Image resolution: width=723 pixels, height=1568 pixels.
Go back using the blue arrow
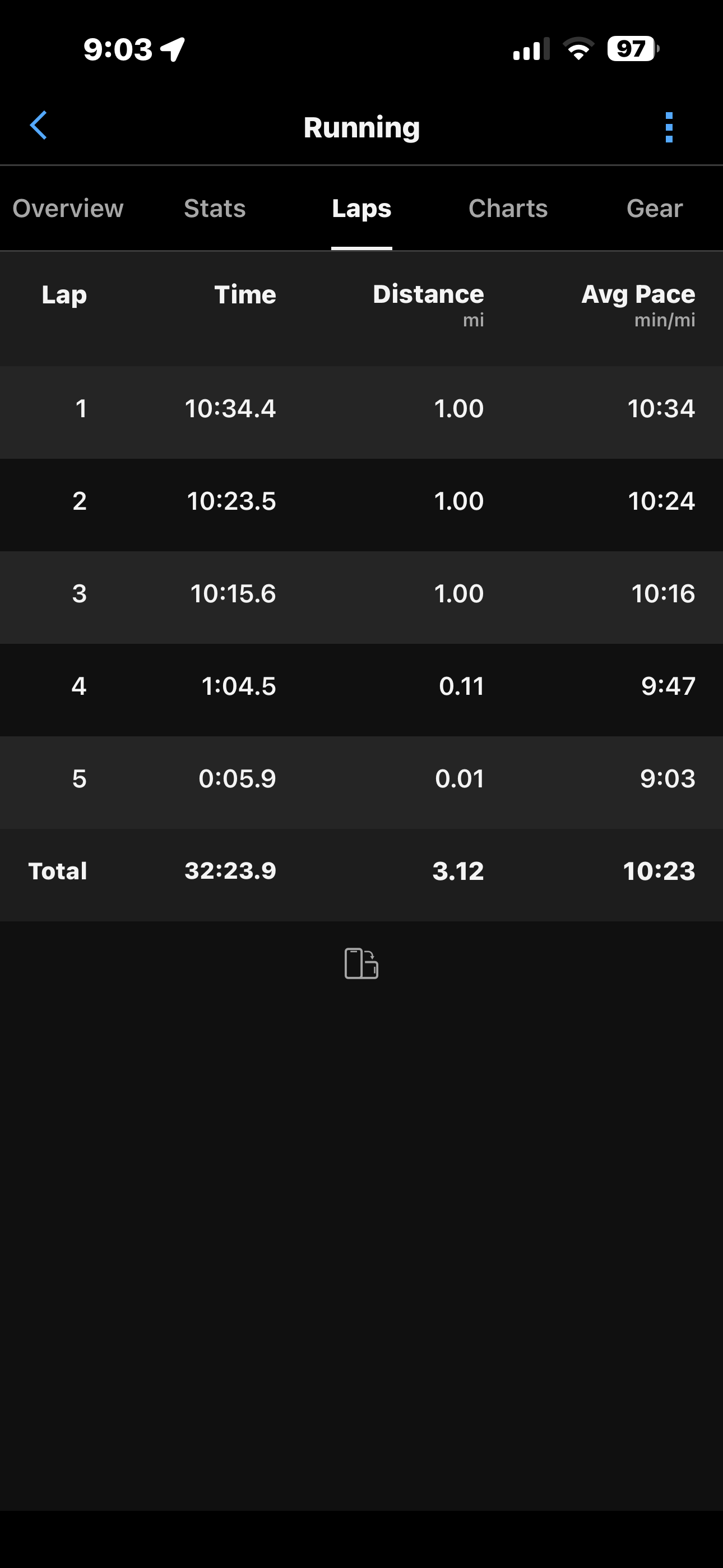tap(39, 126)
